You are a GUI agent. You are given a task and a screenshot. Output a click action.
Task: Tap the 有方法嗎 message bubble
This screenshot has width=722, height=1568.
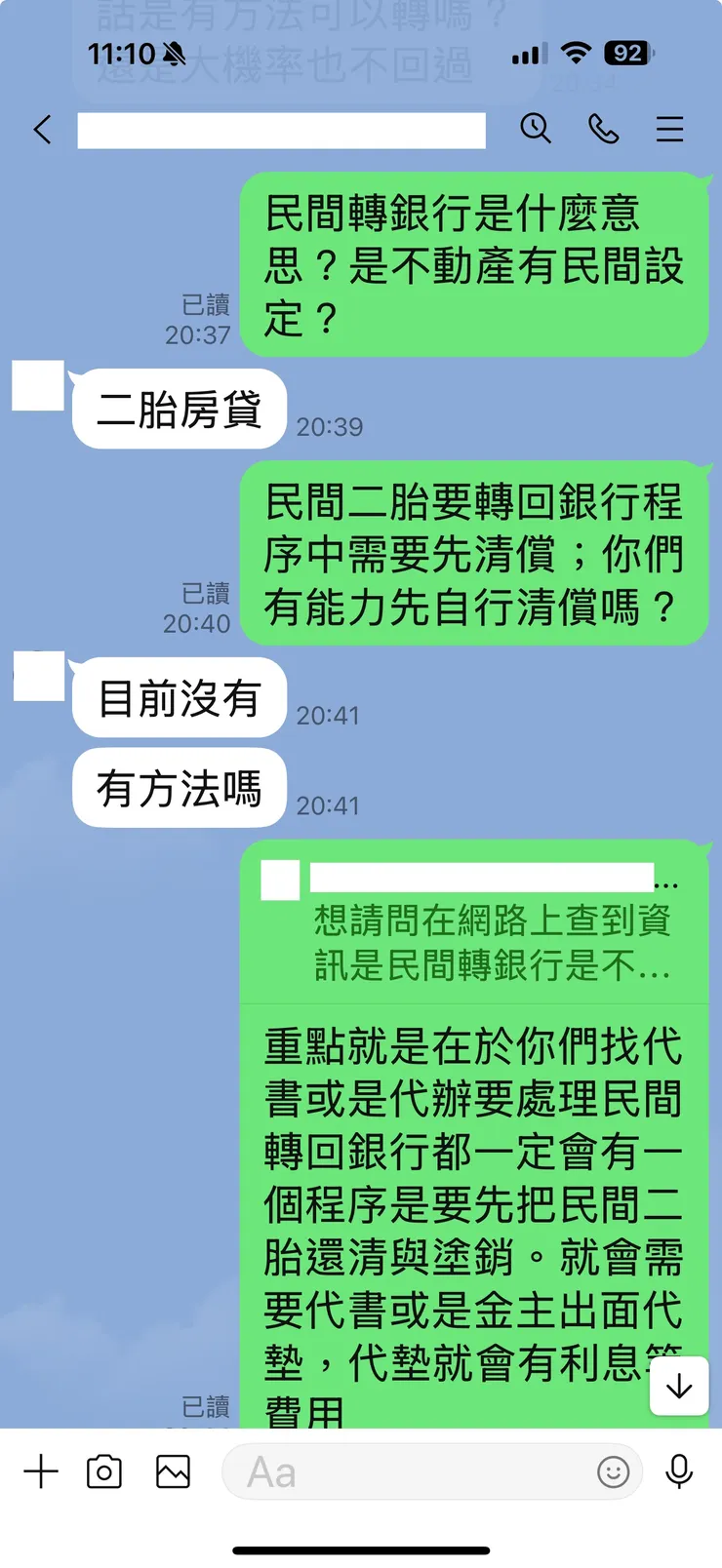179,788
